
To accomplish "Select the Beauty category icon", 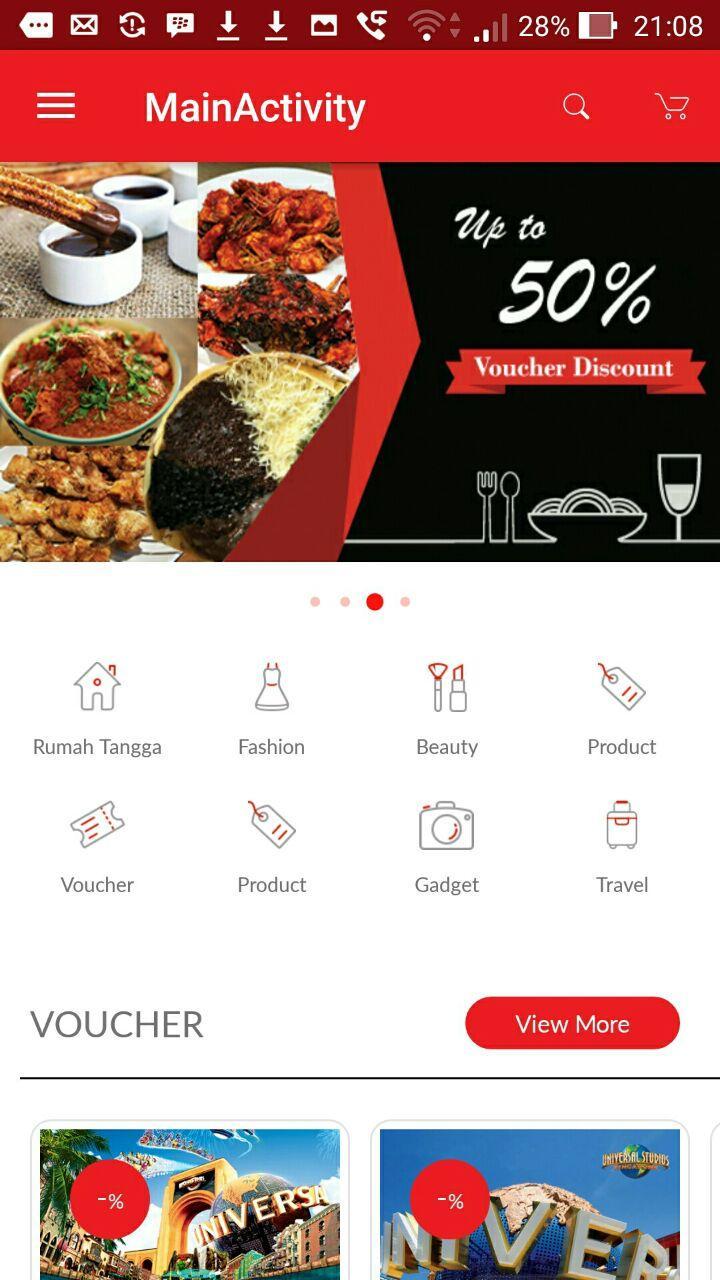I will click(x=447, y=686).
